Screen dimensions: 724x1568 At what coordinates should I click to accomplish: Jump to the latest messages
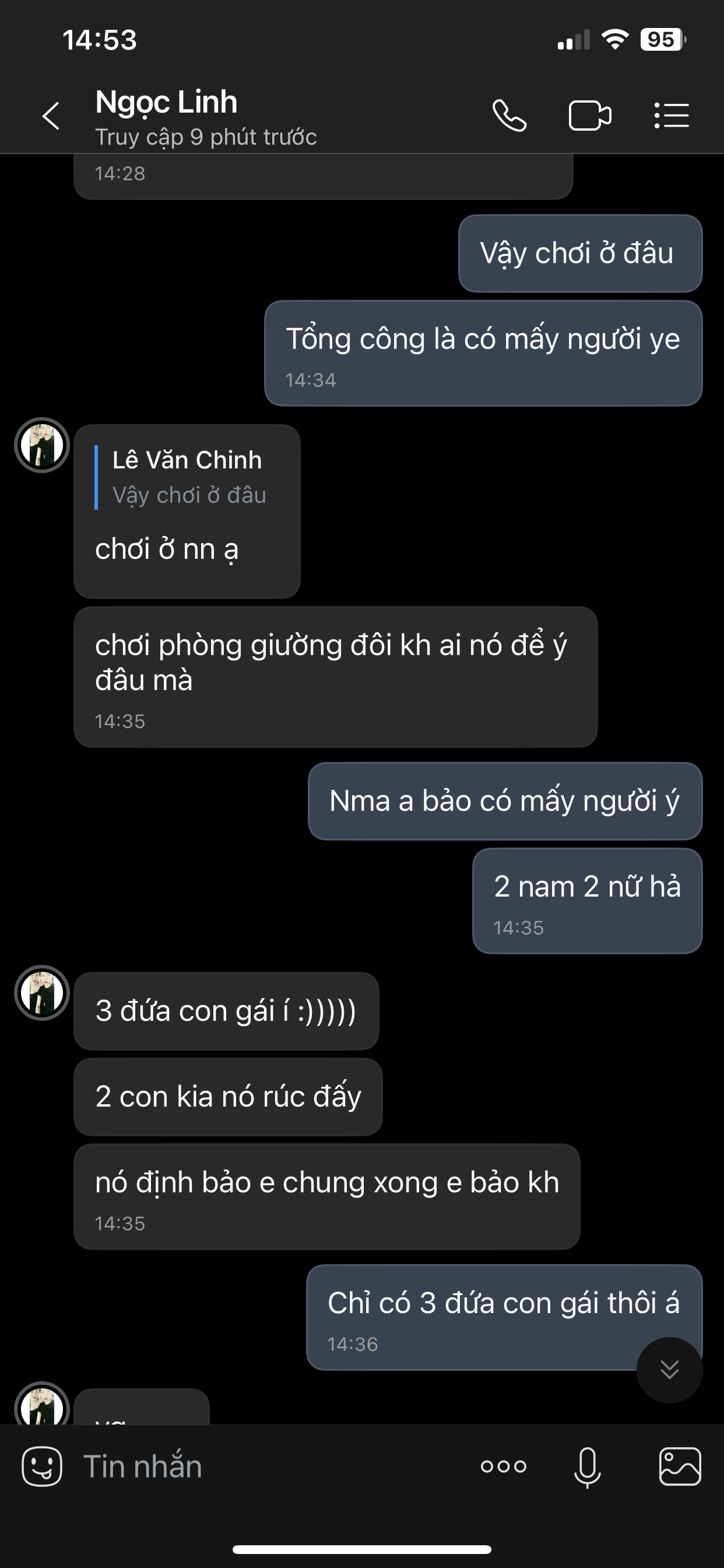669,1370
